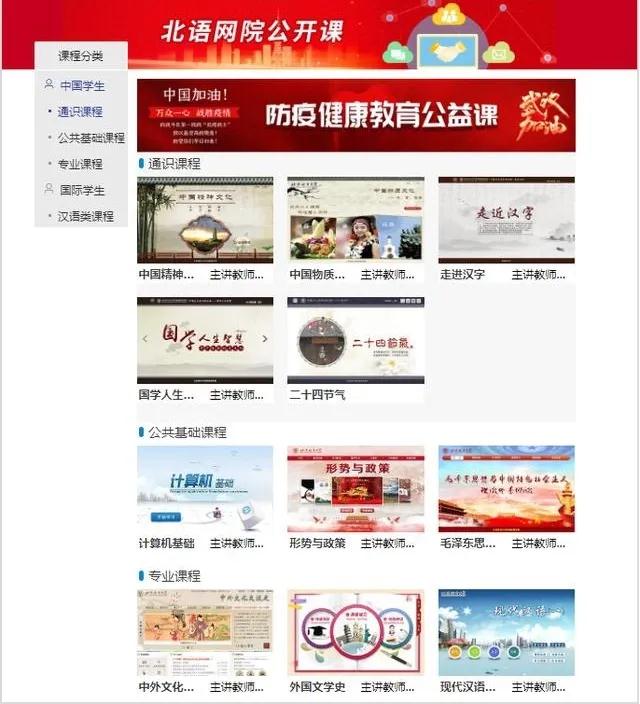View the 走进汉字 course
Image resolution: width=640 pixels, height=704 pixels.
coord(506,221)
